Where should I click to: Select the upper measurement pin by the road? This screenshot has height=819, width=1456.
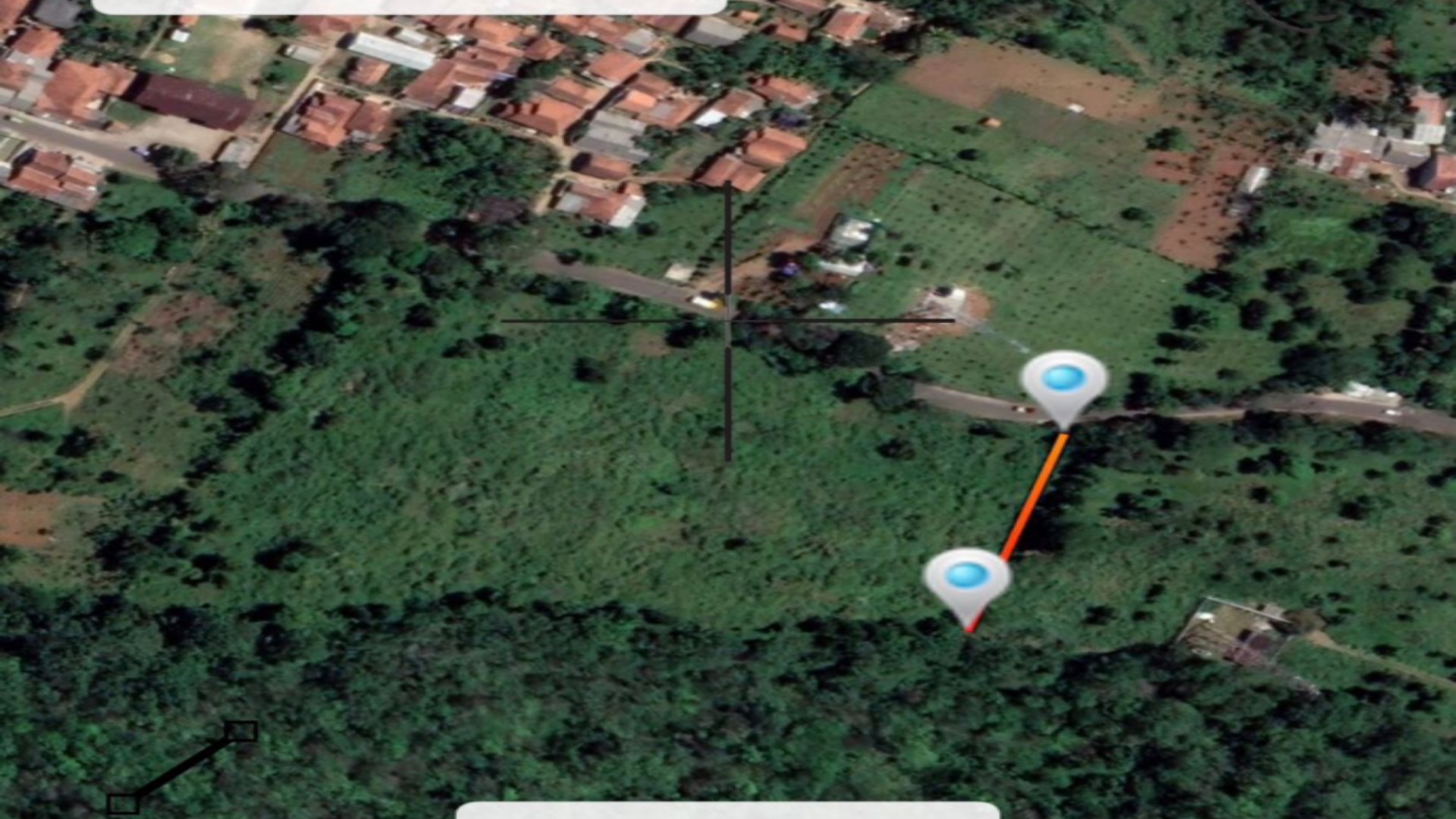1063,383
